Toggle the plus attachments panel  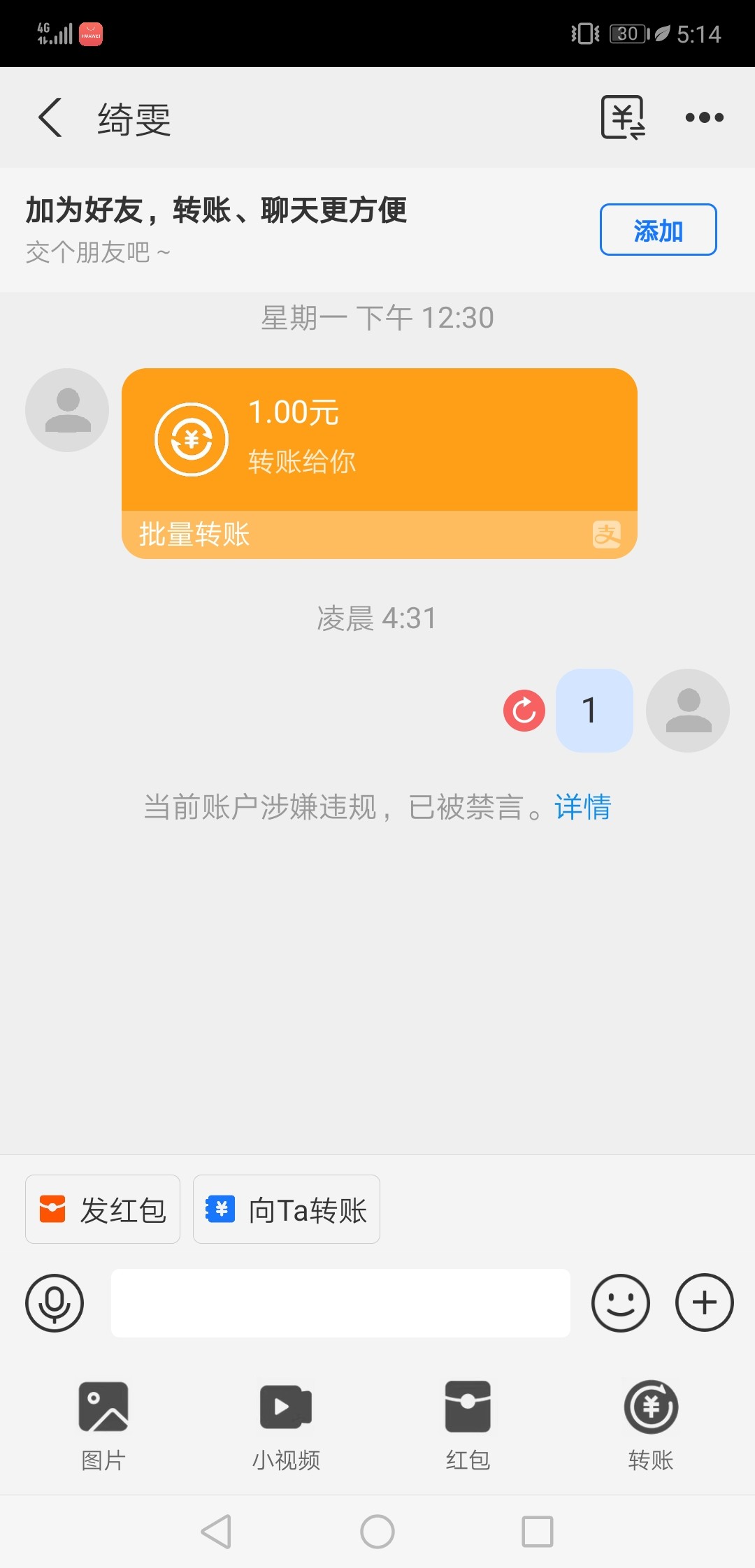pyautogui.click(x=704, y=1303)
